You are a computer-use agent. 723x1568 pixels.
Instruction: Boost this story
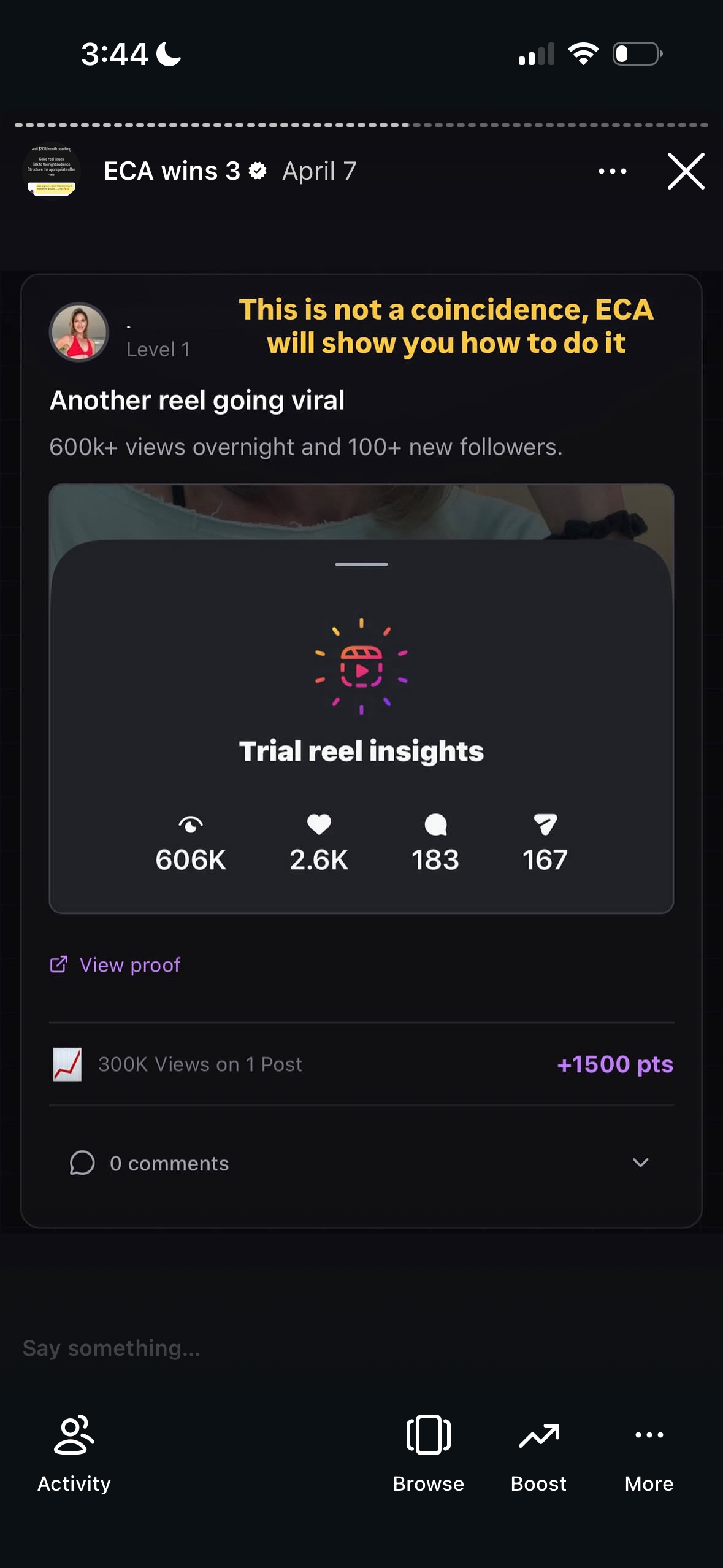point(538,1452)
